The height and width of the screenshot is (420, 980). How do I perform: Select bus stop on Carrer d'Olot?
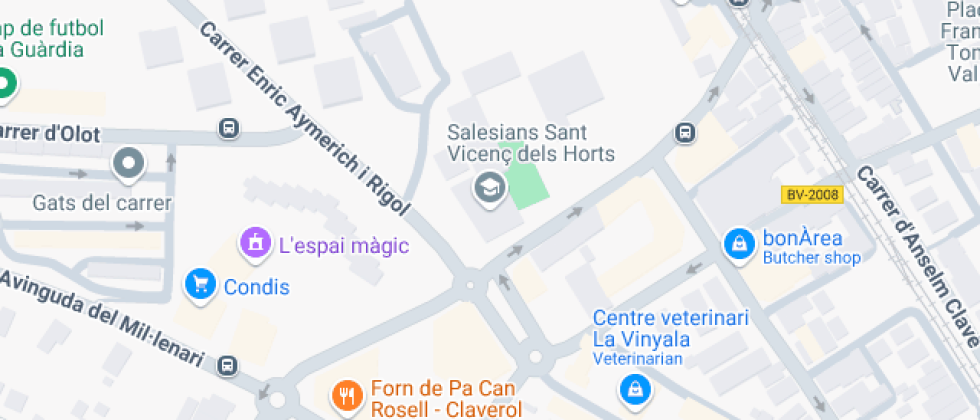(229, 128)
